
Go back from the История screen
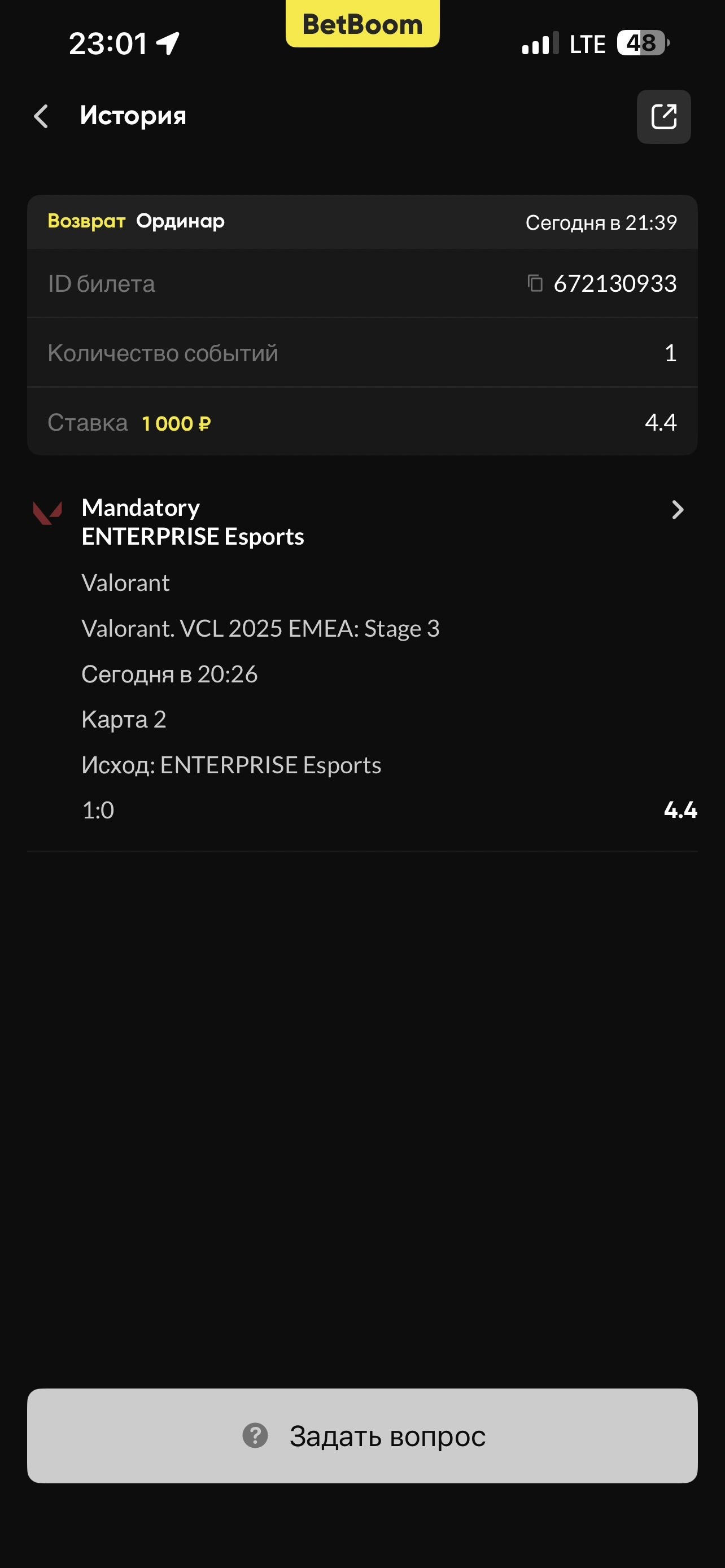pyautogui.click(x=41, y=116)
